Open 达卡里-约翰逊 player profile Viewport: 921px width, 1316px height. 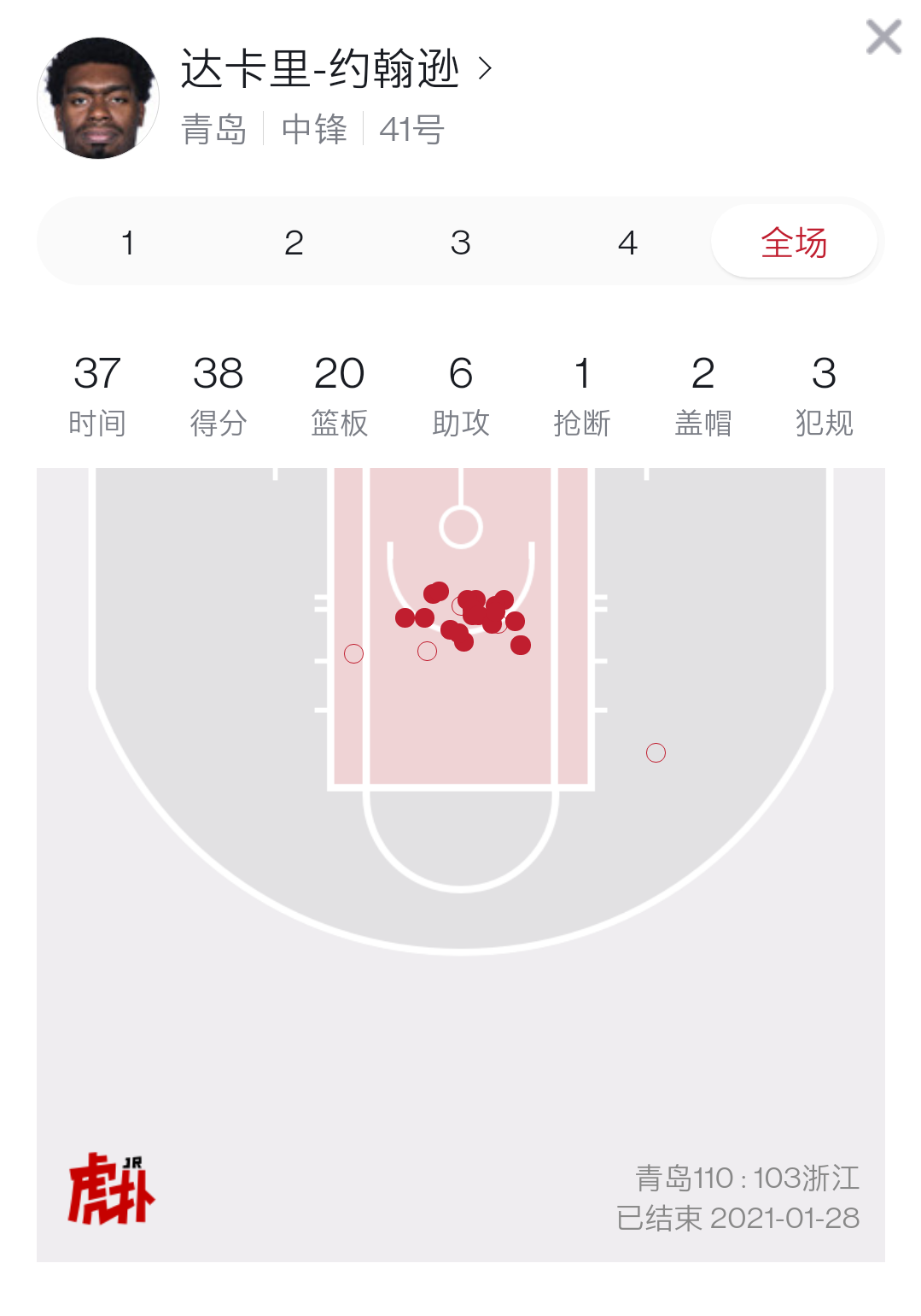[x=336, y=69]
